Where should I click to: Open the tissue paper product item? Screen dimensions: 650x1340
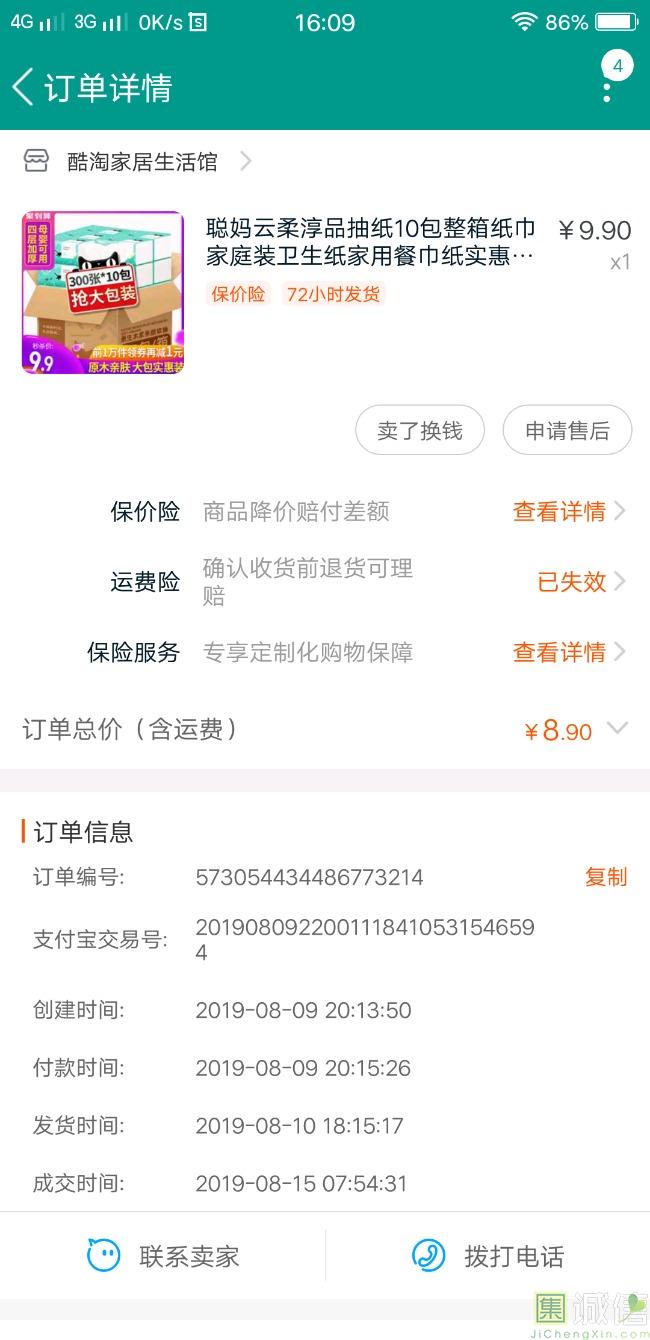pos(325,292)
